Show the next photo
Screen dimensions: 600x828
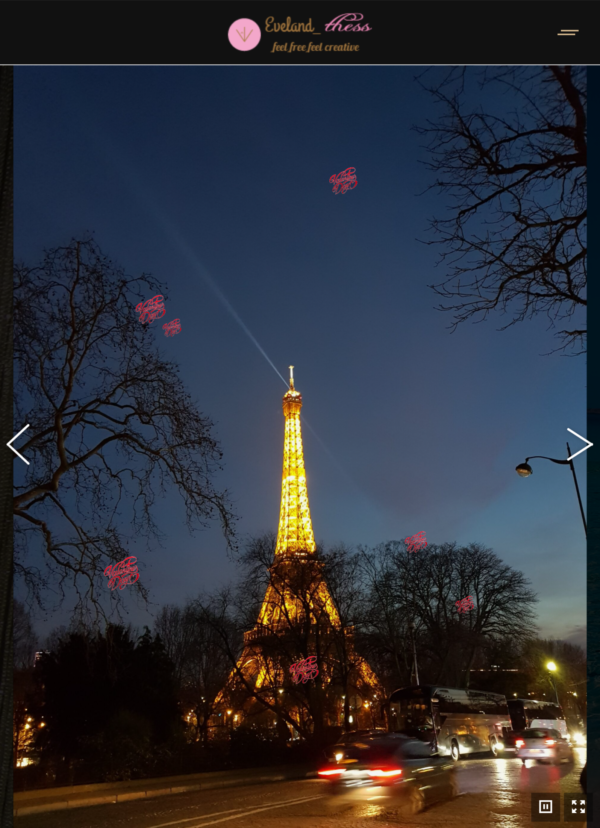coord(579,444)
